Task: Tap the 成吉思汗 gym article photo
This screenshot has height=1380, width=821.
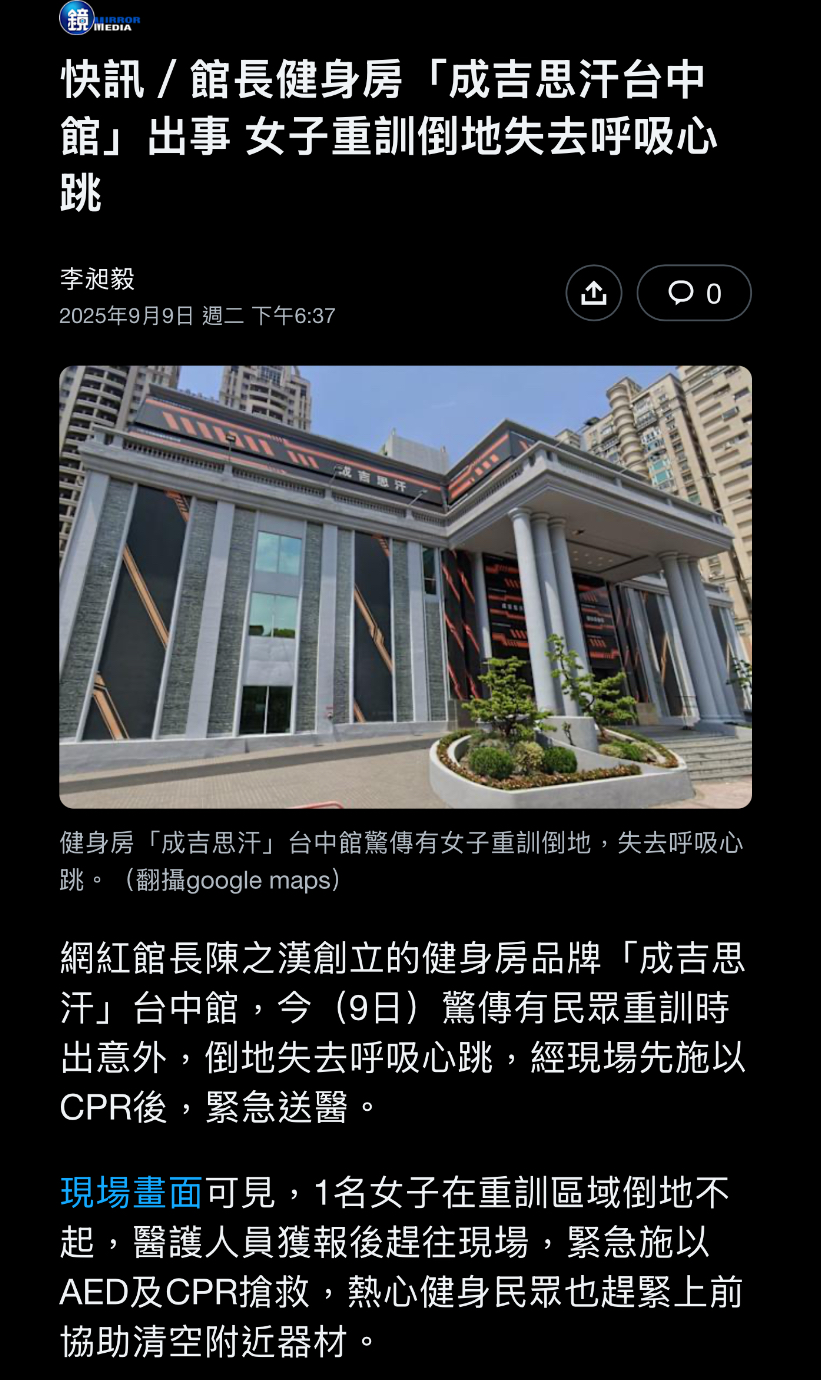Action: [x=405, y=587]
